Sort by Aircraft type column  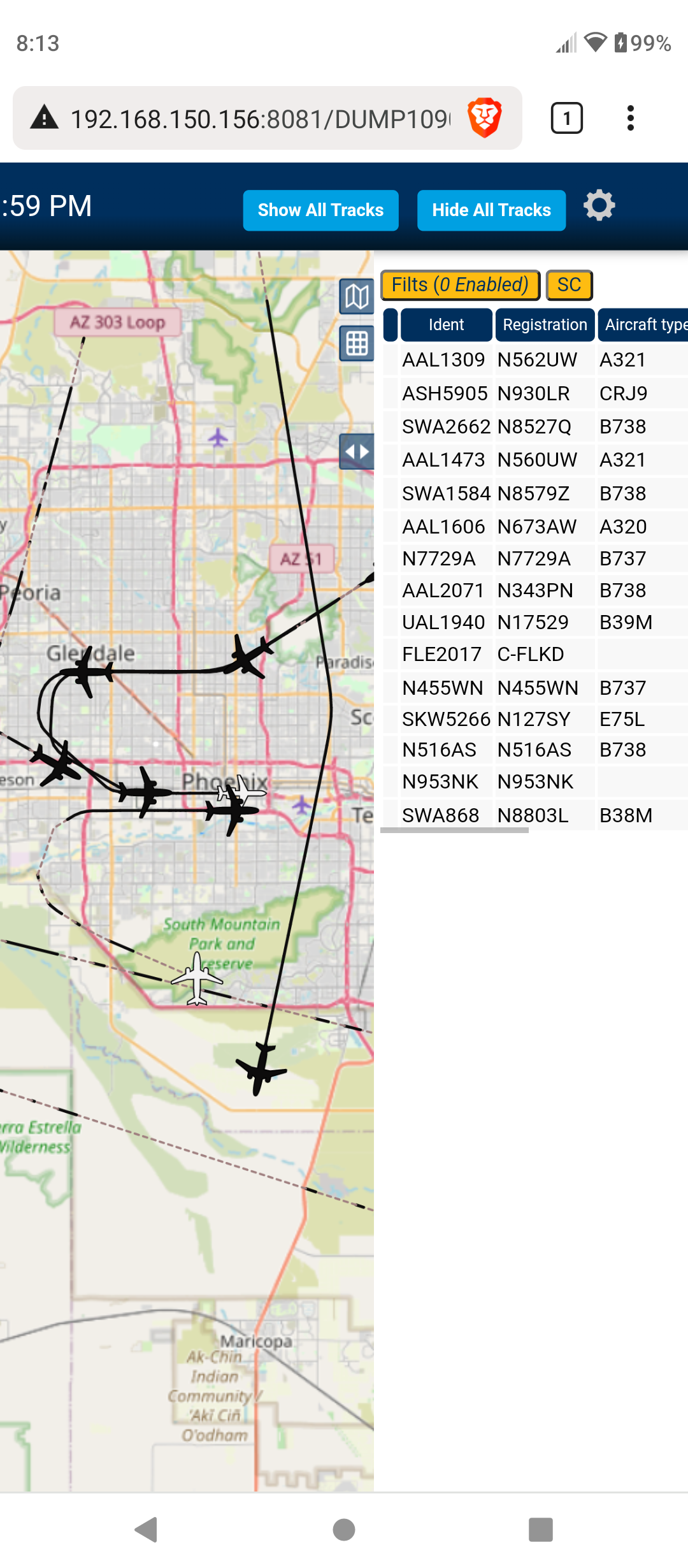(x=643, y=325)
